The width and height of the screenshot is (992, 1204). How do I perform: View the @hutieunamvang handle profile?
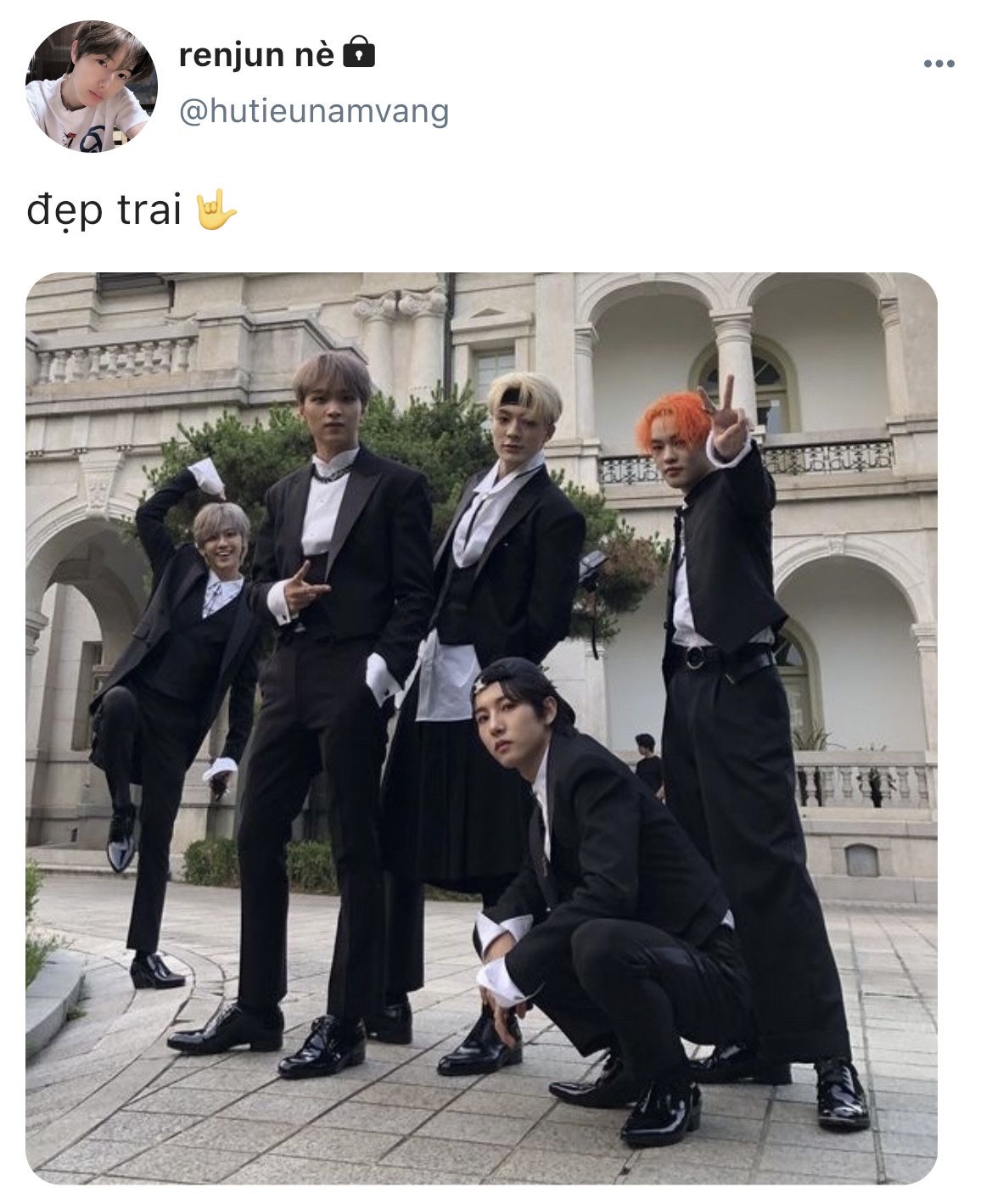click(x=314, y=111)
